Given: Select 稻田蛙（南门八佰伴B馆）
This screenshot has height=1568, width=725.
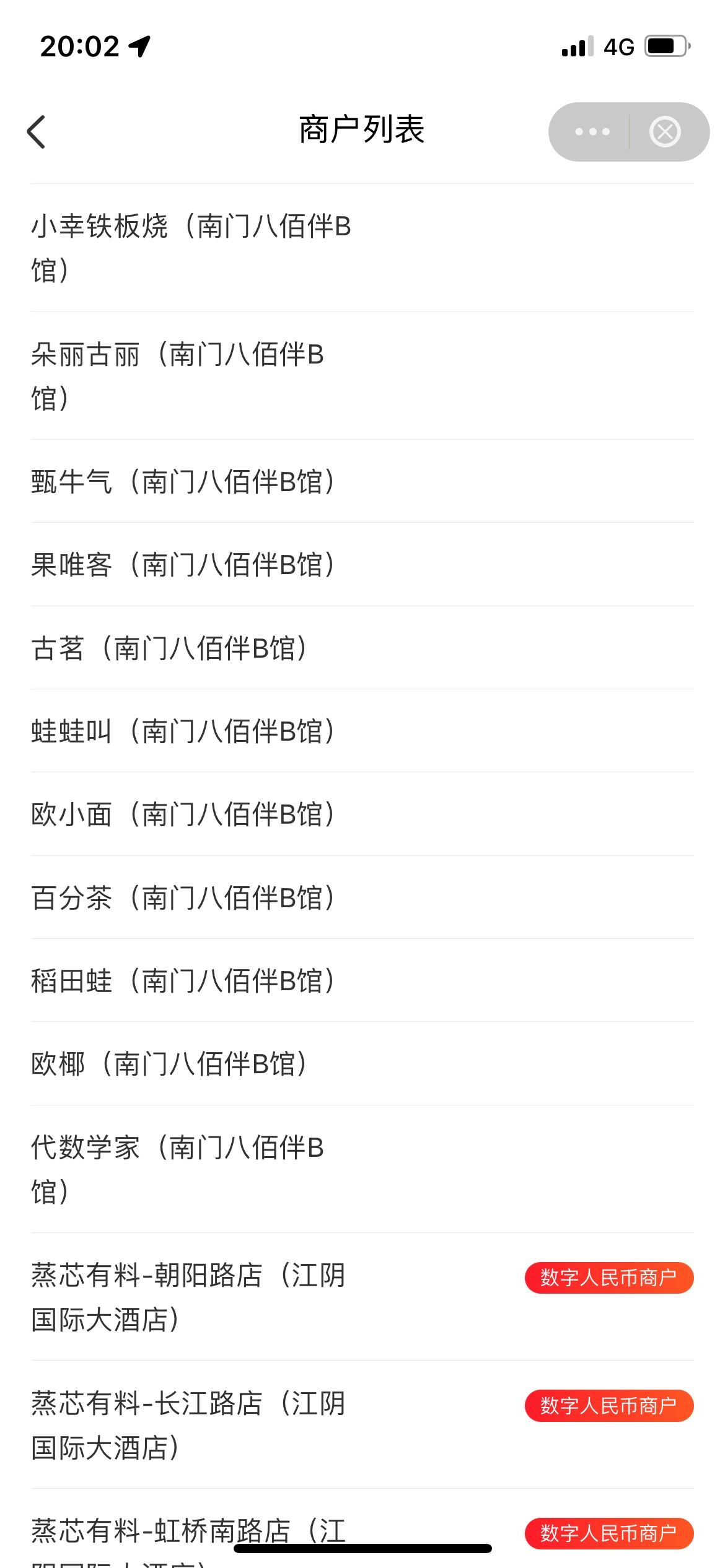Looking at the screenshot, I should 183,981.
